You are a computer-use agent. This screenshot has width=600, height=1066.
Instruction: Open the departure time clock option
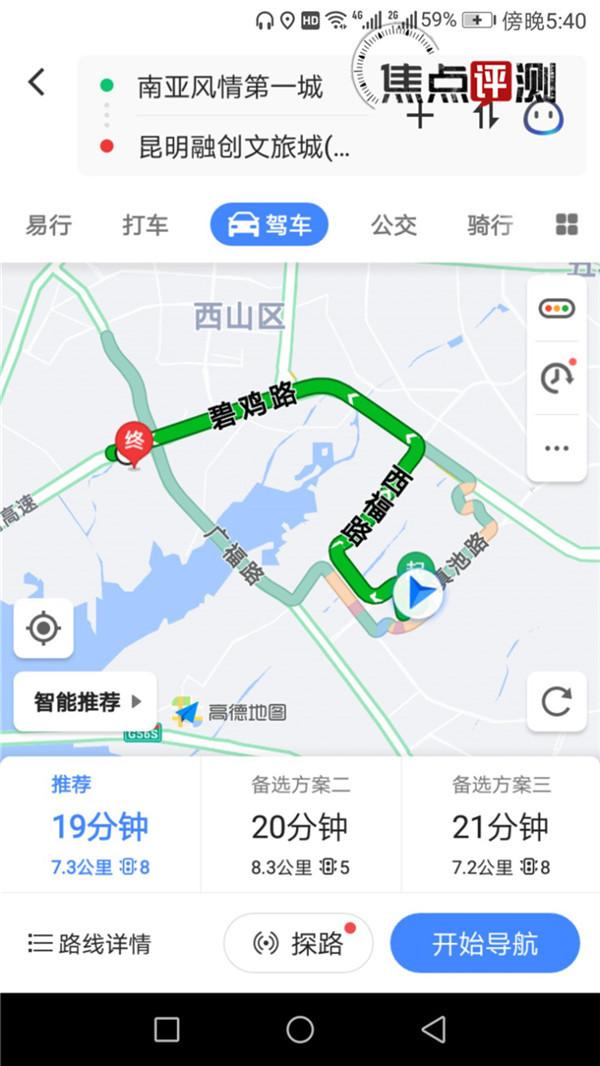click(557, 377)
